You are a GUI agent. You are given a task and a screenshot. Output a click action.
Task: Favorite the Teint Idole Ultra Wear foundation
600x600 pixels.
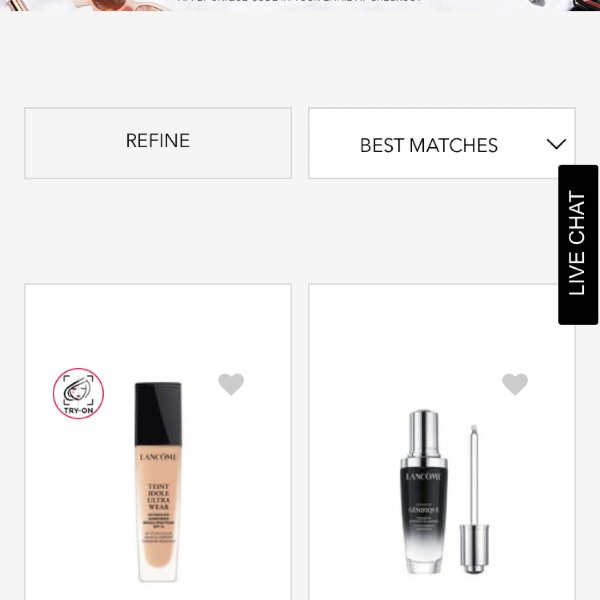click(231, 384)
